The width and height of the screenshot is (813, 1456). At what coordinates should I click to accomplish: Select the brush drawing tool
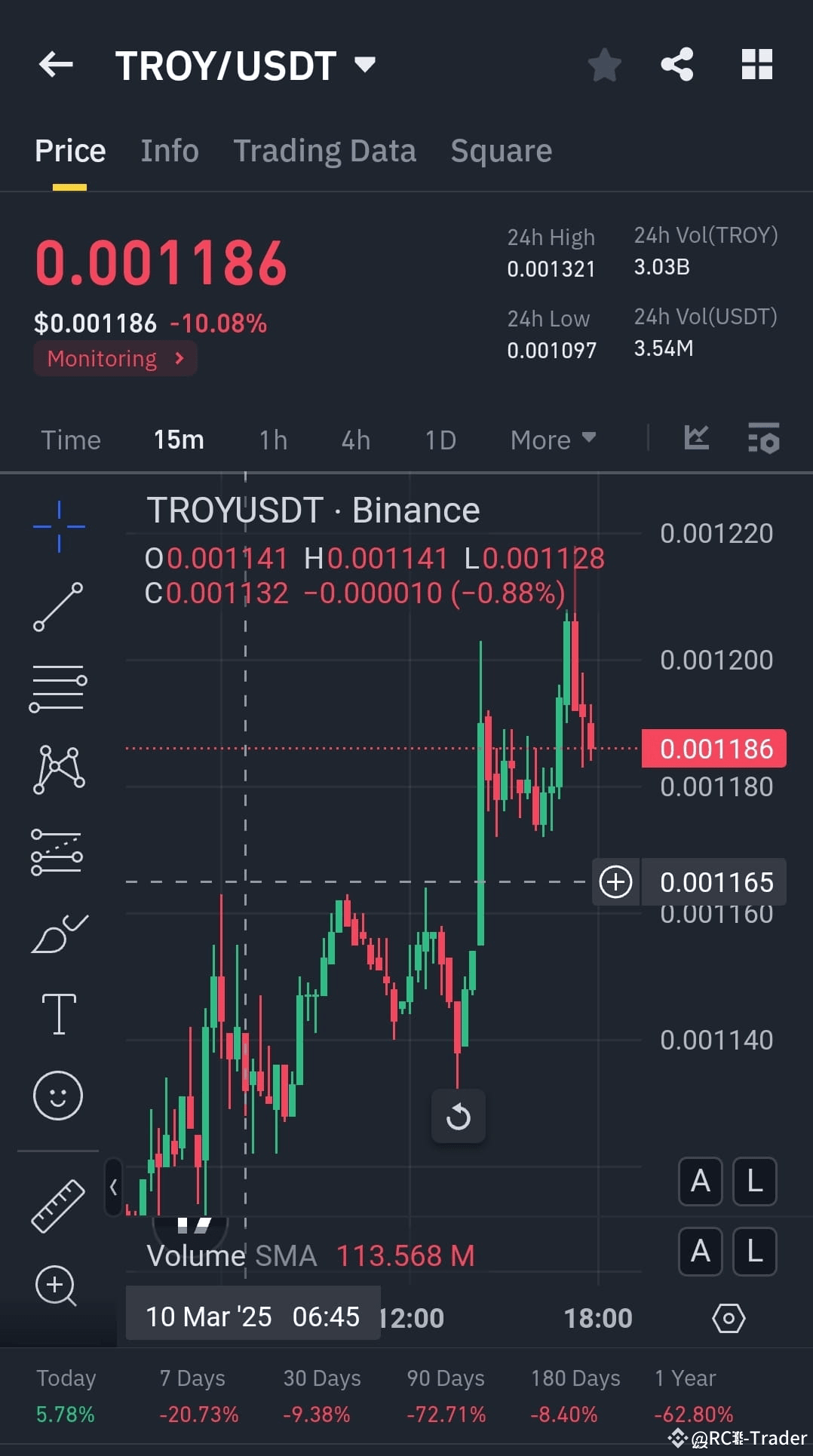(x=58, y=931)
